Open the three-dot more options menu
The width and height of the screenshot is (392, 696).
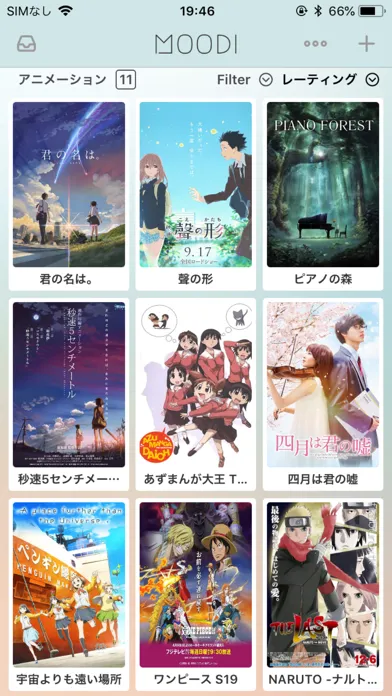315,44
